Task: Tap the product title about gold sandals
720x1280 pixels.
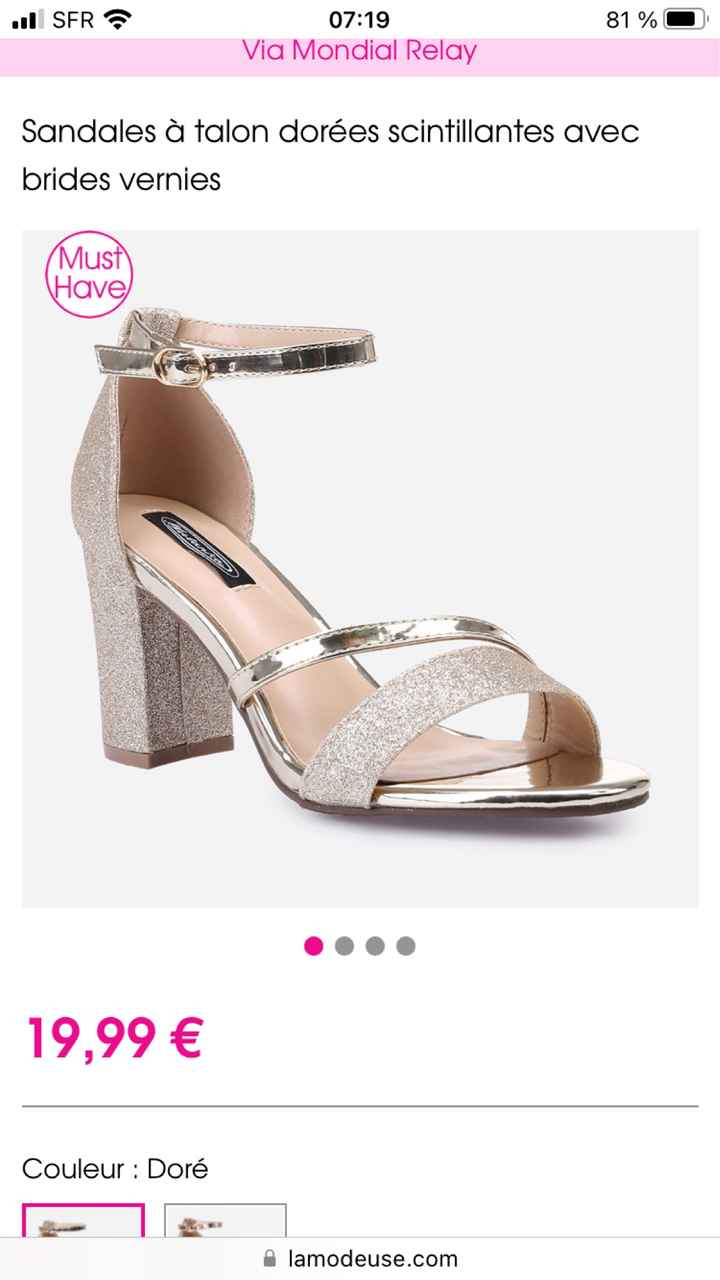Action: click(x=330, y=155)
